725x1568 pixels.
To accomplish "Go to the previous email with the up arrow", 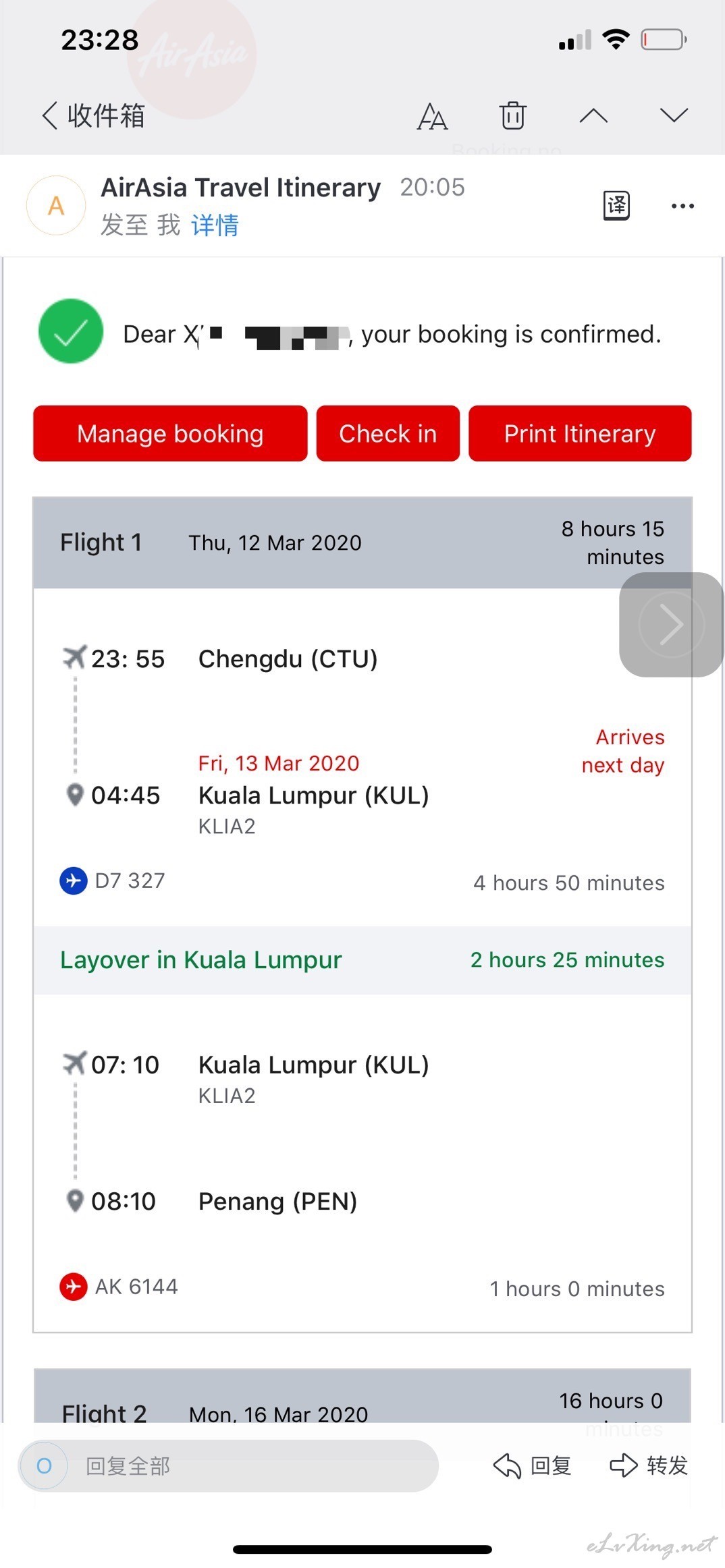I will coord(593,115).
